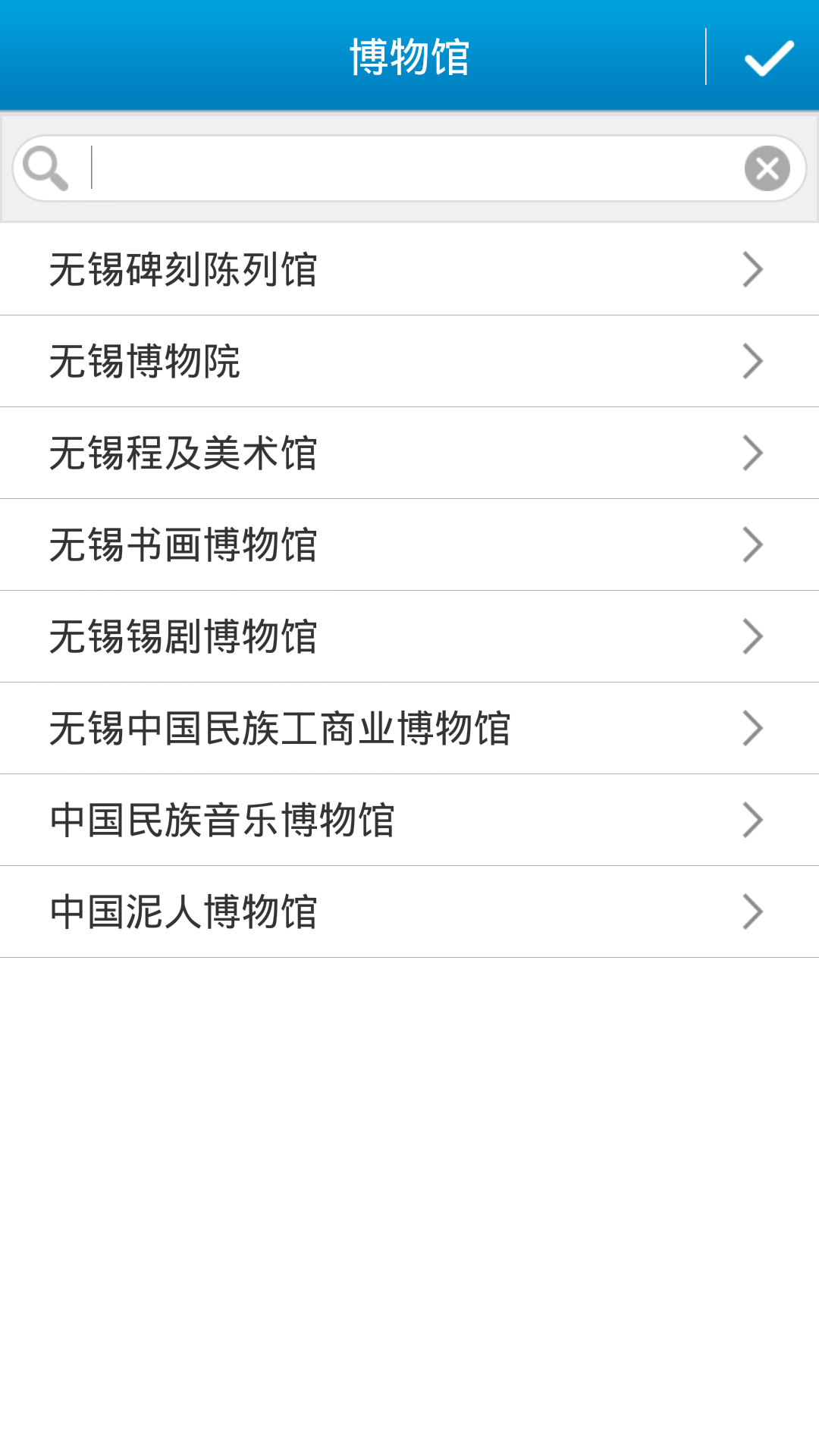
Task: Tap the clear search icon
Action: tap(767, 167)
